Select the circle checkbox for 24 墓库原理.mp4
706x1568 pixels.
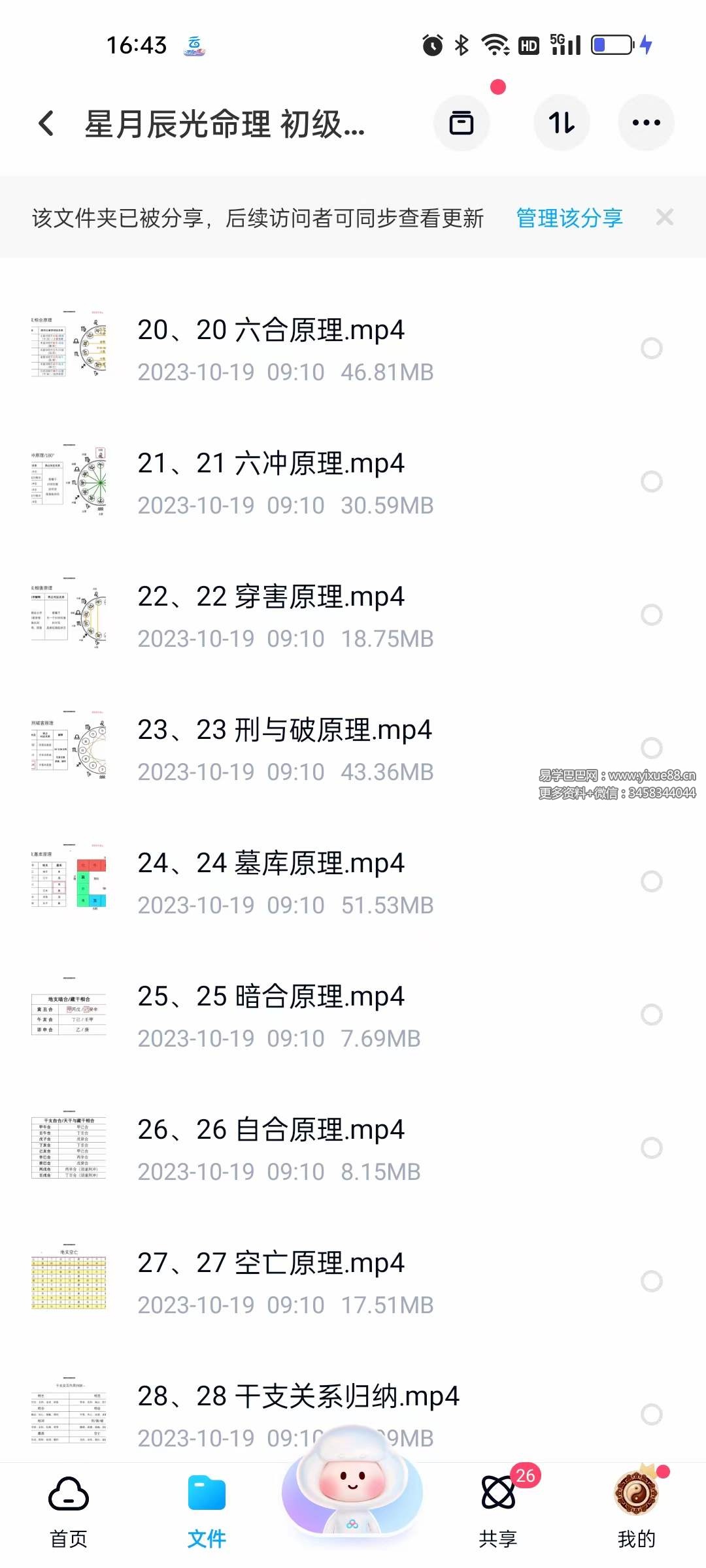pyautogui.click(x=652, y=881)
